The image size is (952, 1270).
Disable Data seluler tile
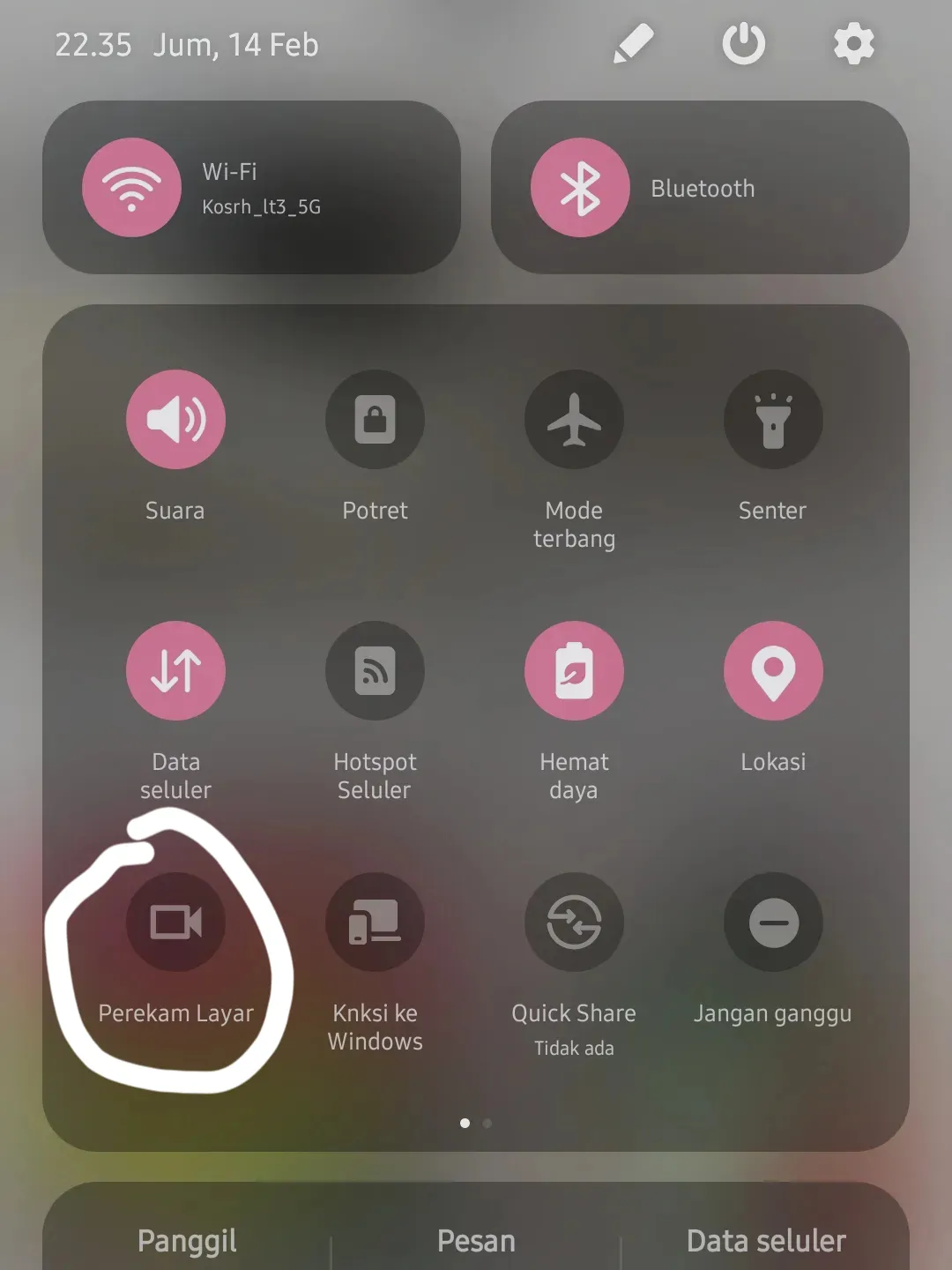point(175,671)
